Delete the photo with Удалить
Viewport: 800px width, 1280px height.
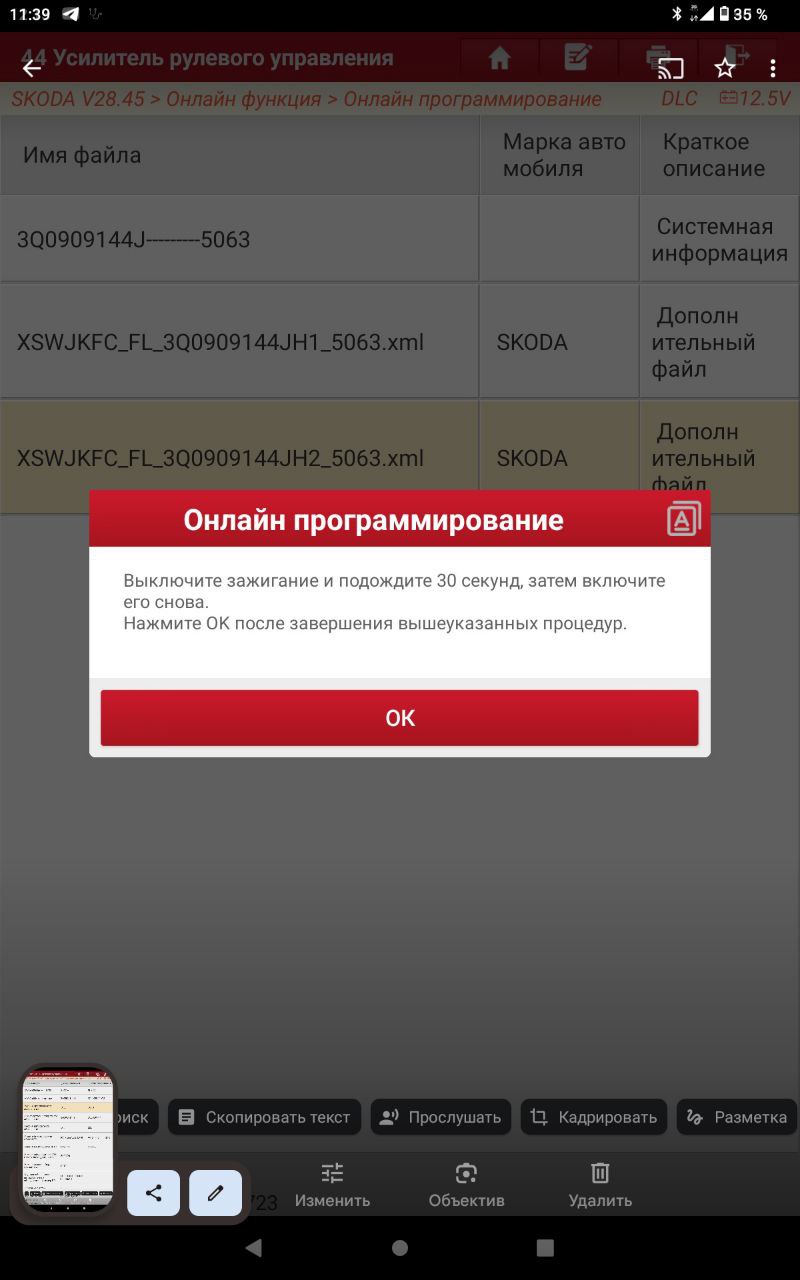pyautogui.click(x=600, y=1186)
